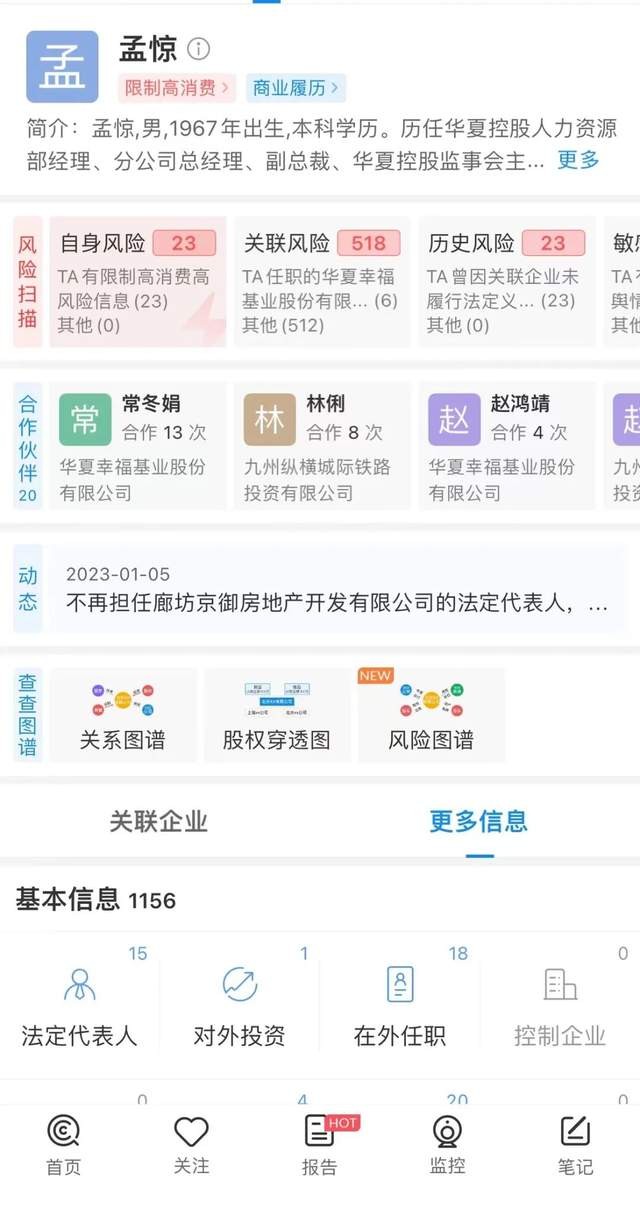Image resolution: width=640 pixels, height=1208 pixels.
Task: Open the 关联风险 card
Action: pos(322,282)
